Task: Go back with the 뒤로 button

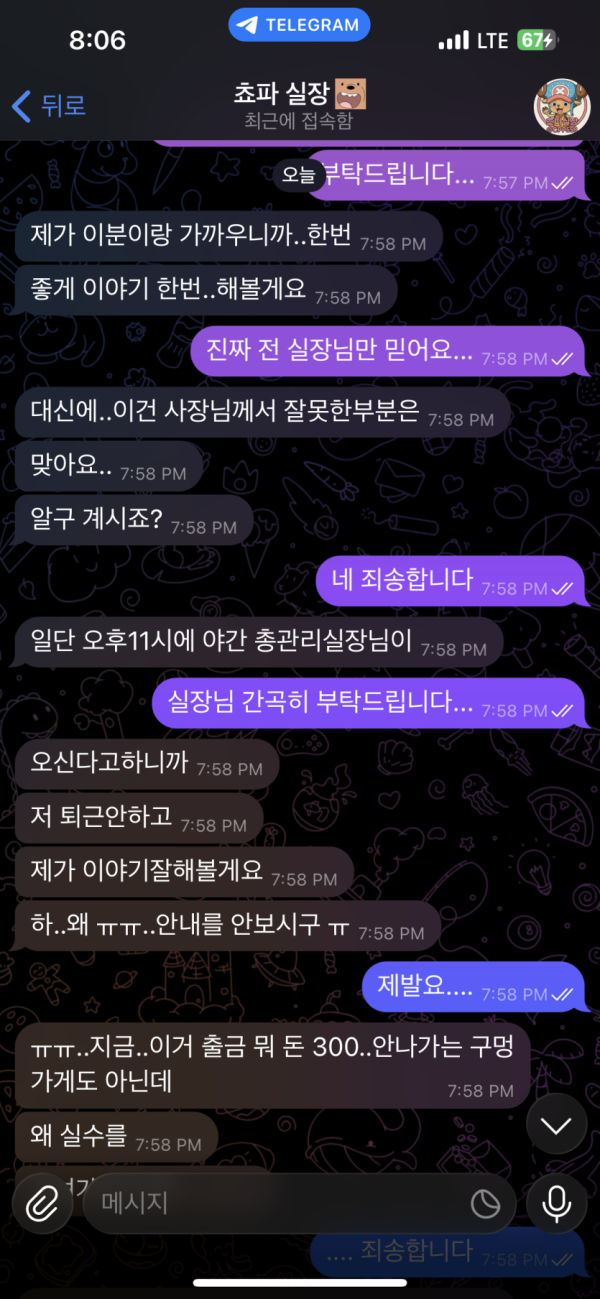Action: click(48, 104)
